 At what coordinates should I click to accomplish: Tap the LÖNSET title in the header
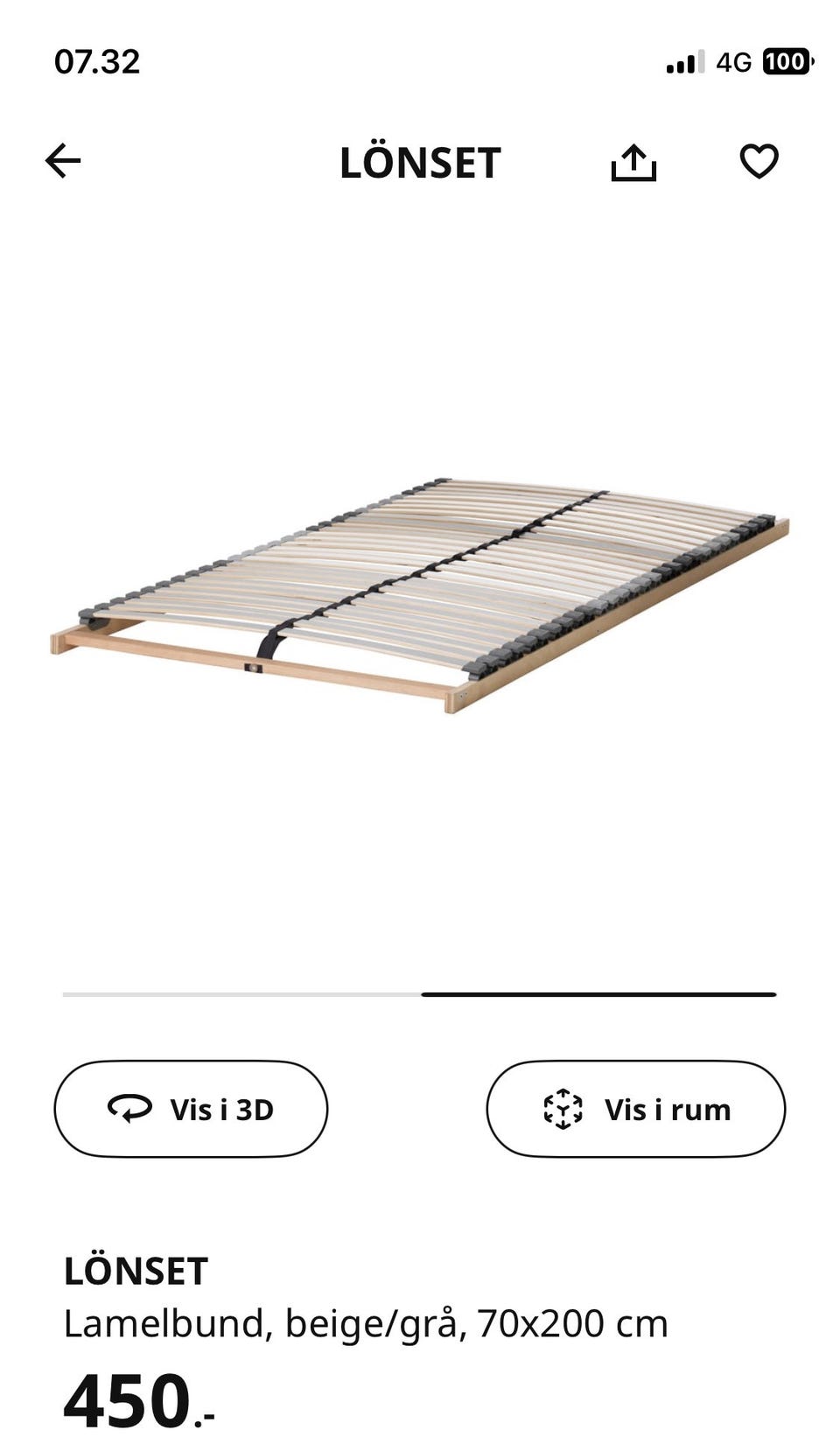419,163
